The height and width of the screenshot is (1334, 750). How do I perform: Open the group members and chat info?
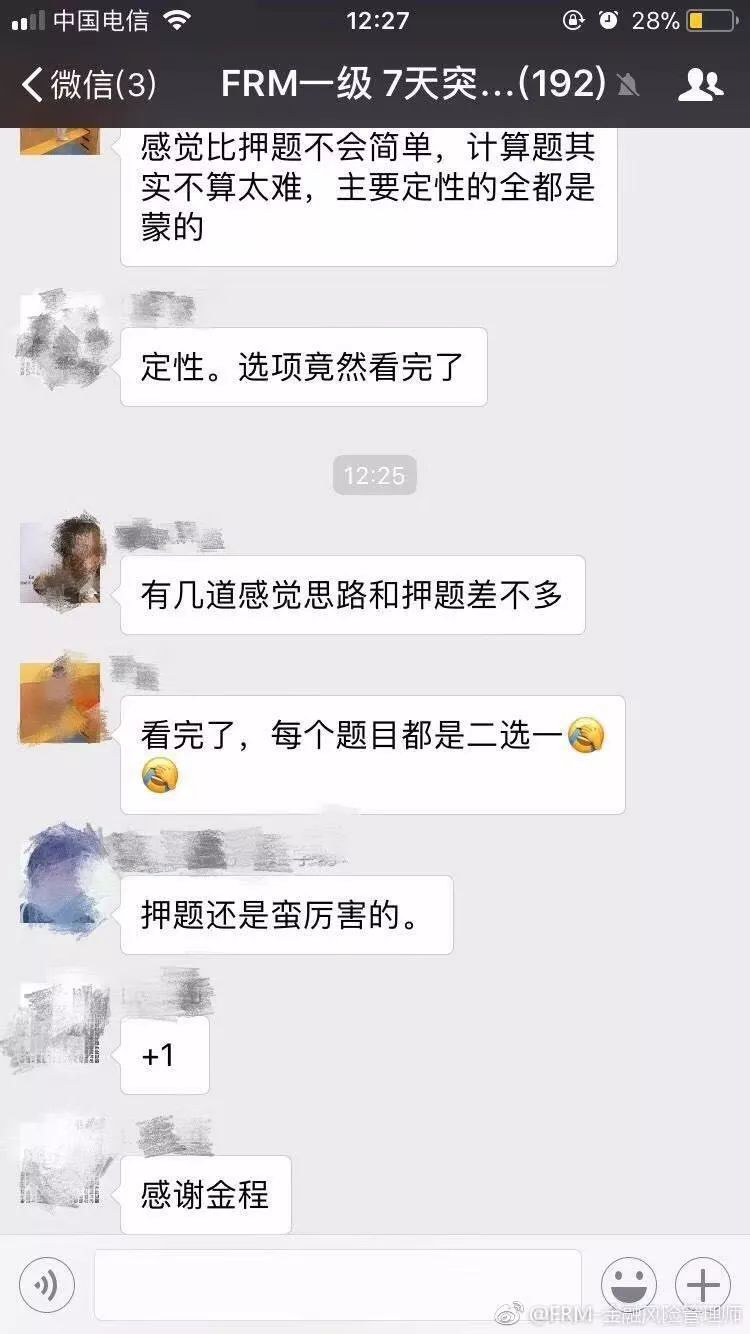click(x=700, y=85)
